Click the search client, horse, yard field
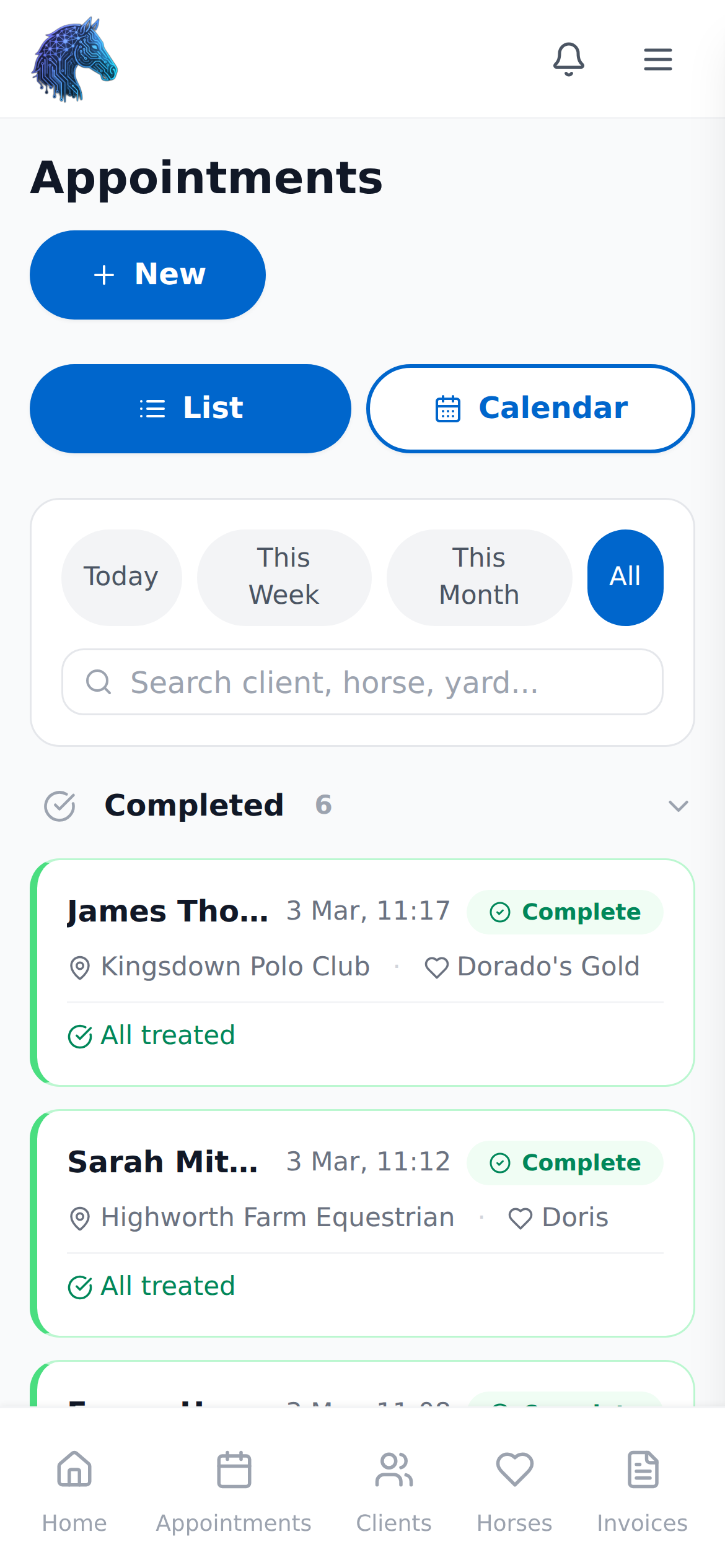Image resolution: width=725 pixels, height=1568 pixels. [362, 683]
